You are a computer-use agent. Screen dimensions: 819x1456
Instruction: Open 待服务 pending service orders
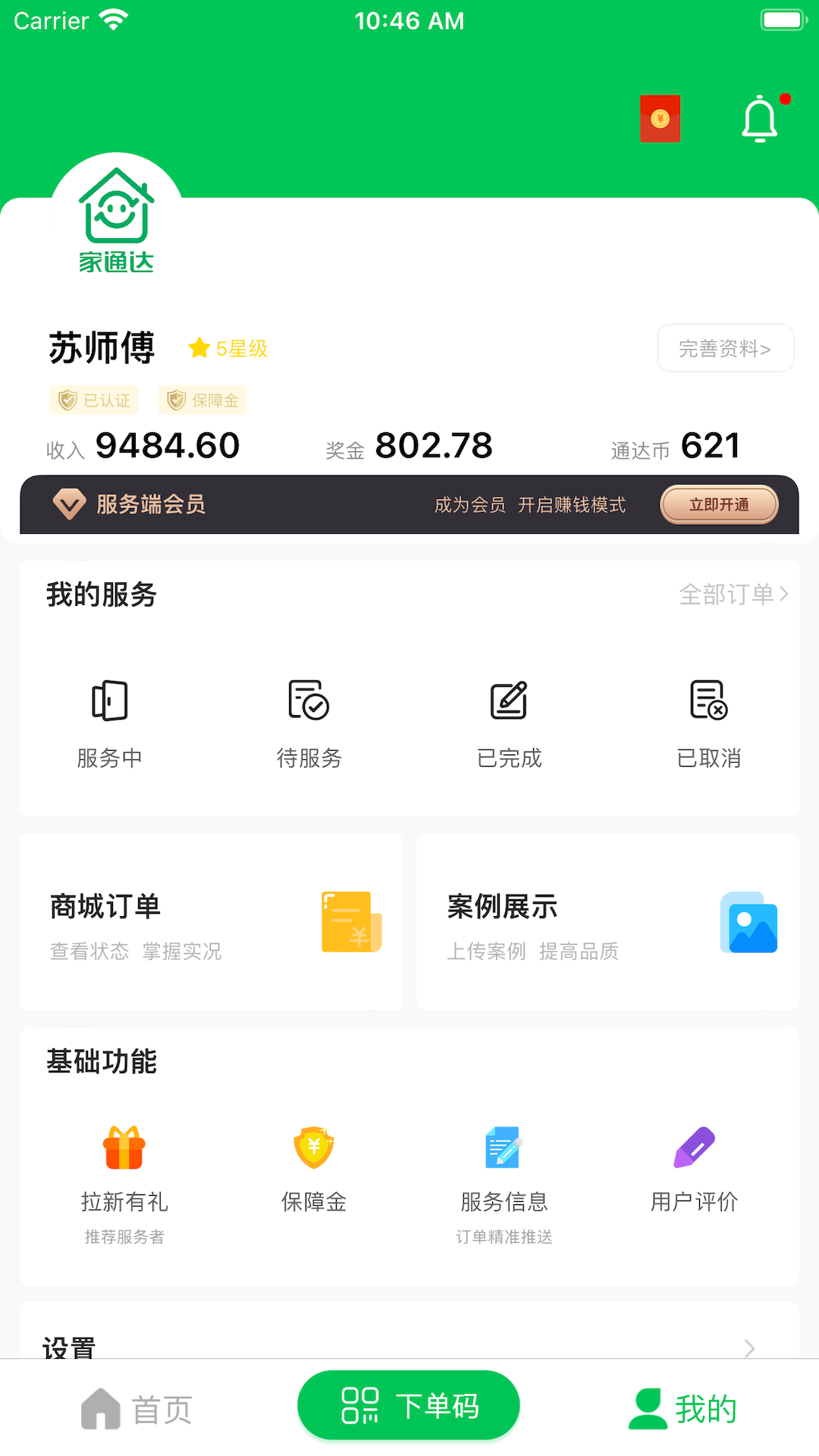pos(309,720)
